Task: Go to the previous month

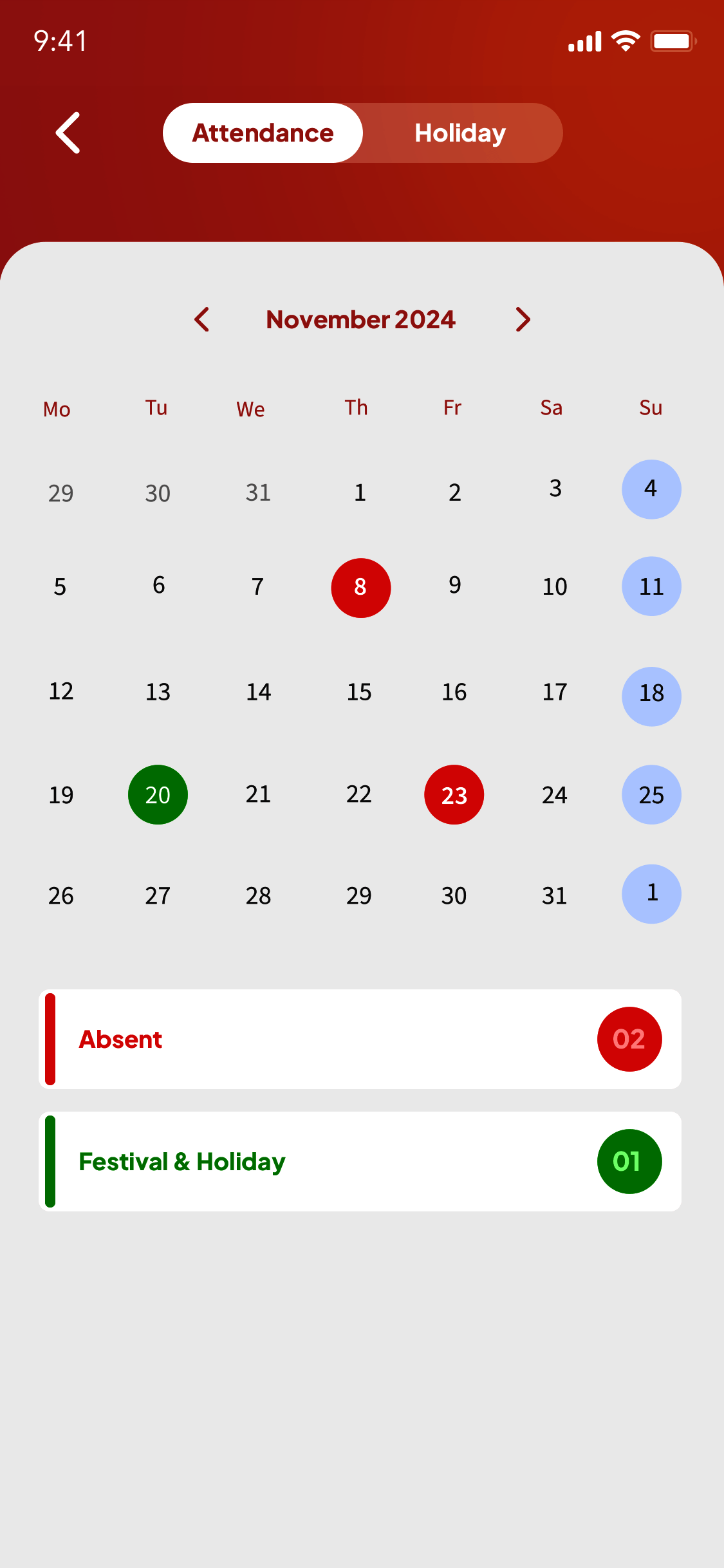Action: [202, 319]
